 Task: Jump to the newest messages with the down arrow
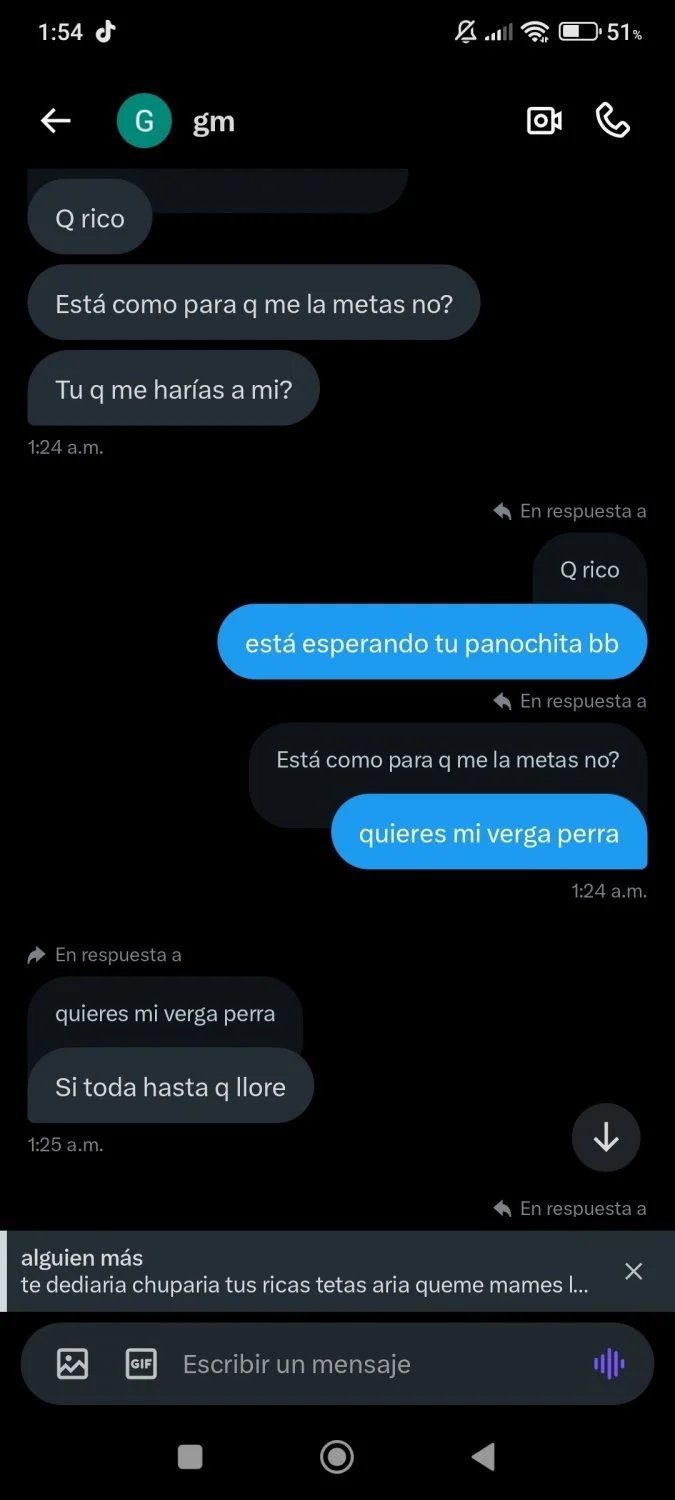point(606,1138)
